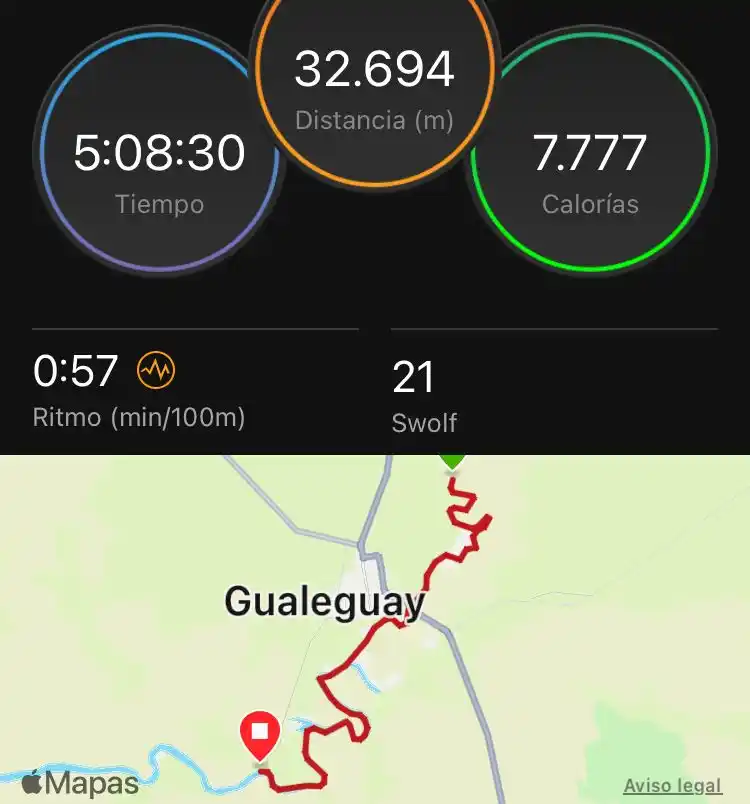750x804 pixels.
Task: Open the Aviso legal link
Action: click(x=672, y=786)
